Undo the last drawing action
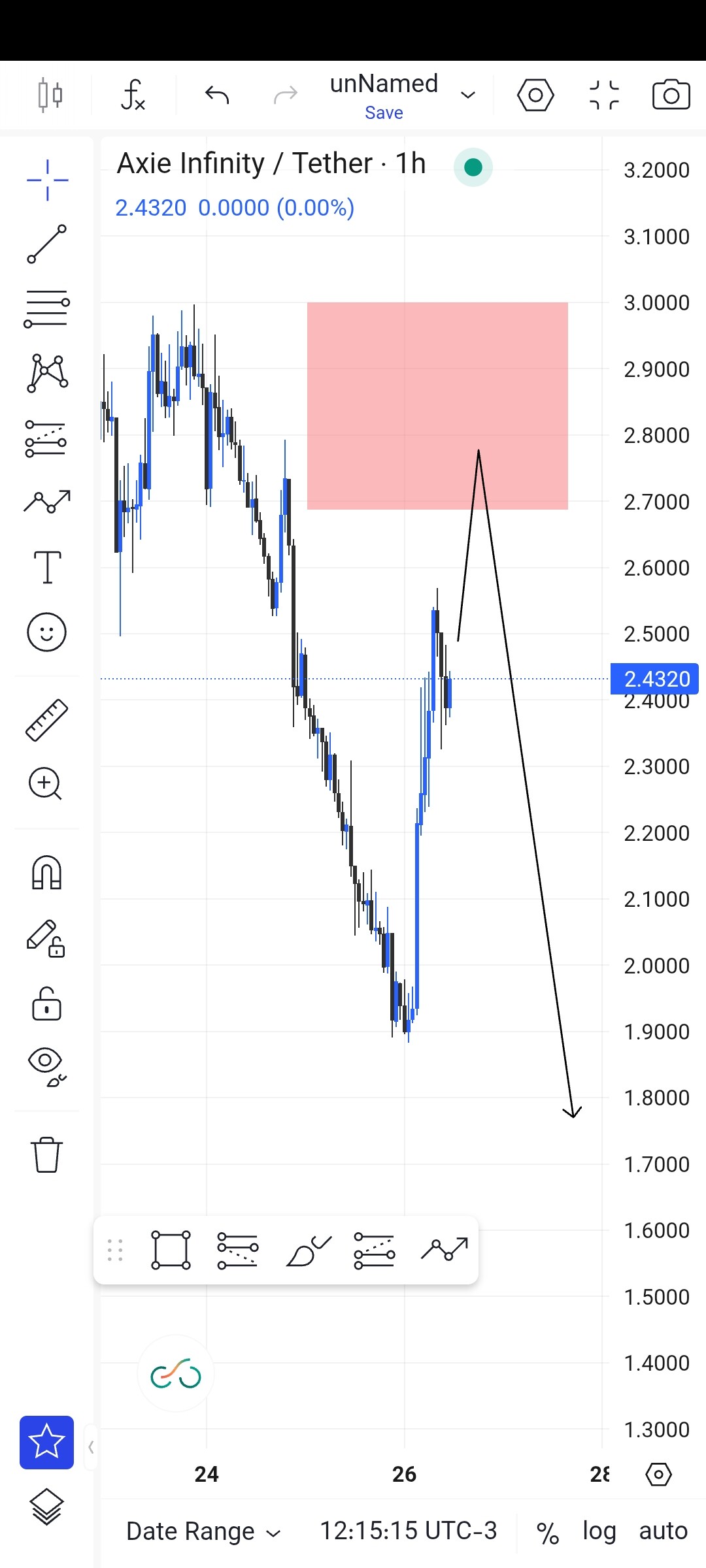Viewport: 706px width, 1568px height. pos(217,95)
